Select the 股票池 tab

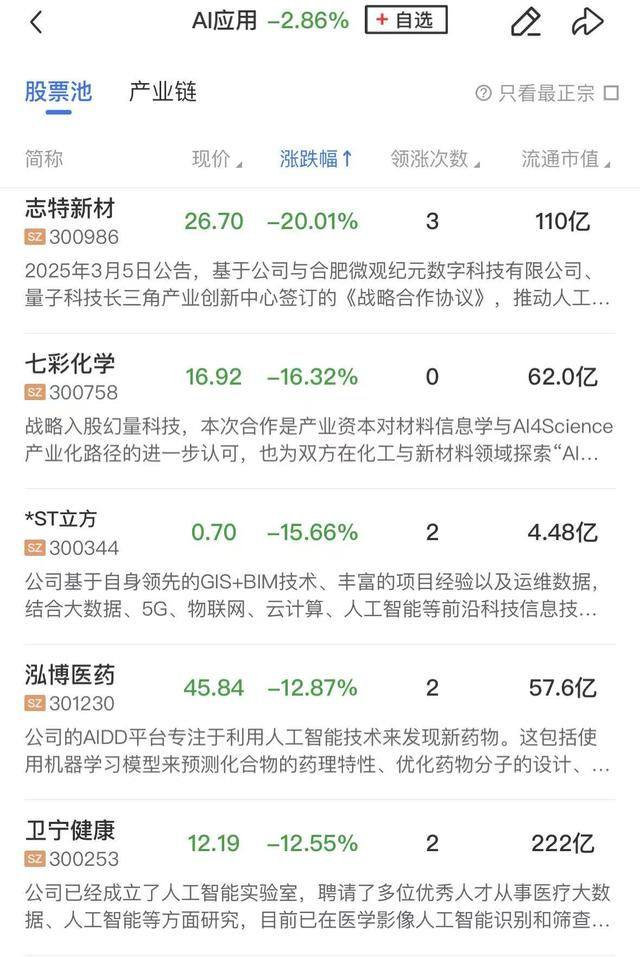coord(58,93)
